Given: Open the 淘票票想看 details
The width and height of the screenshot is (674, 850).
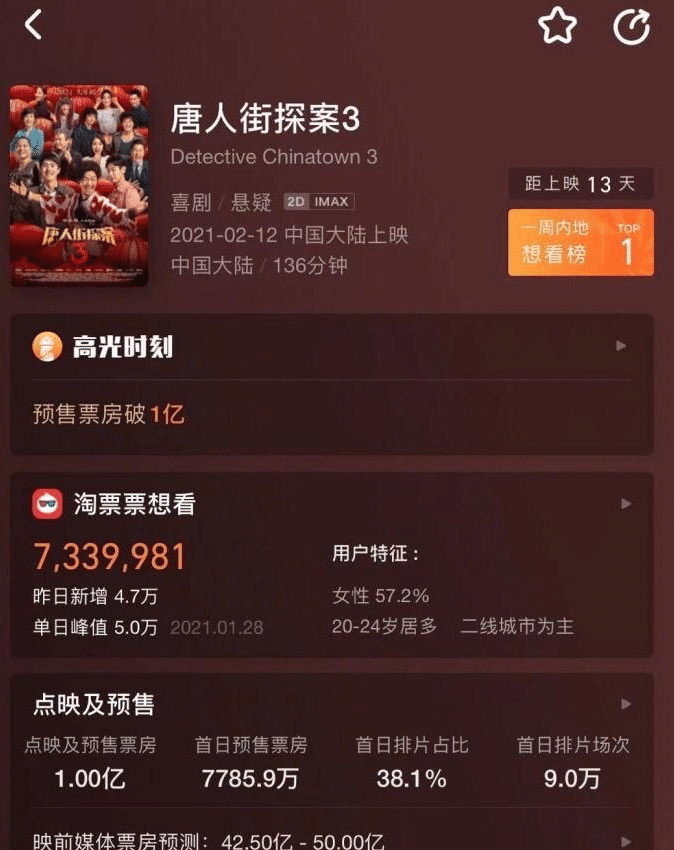Looking at the screenshot, I should (x=625, y=503).
